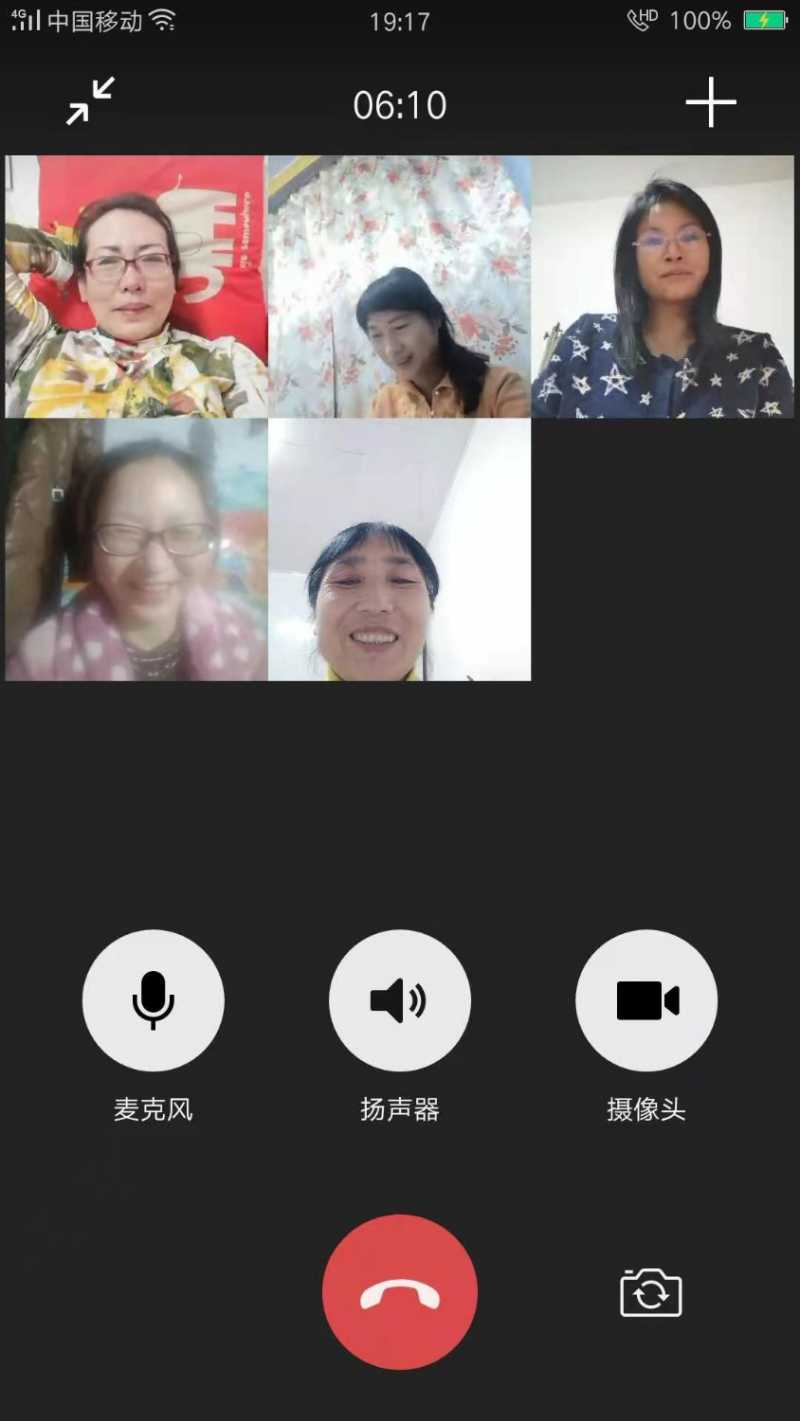Hang up with the red end-call button

tap(399, 1291)
